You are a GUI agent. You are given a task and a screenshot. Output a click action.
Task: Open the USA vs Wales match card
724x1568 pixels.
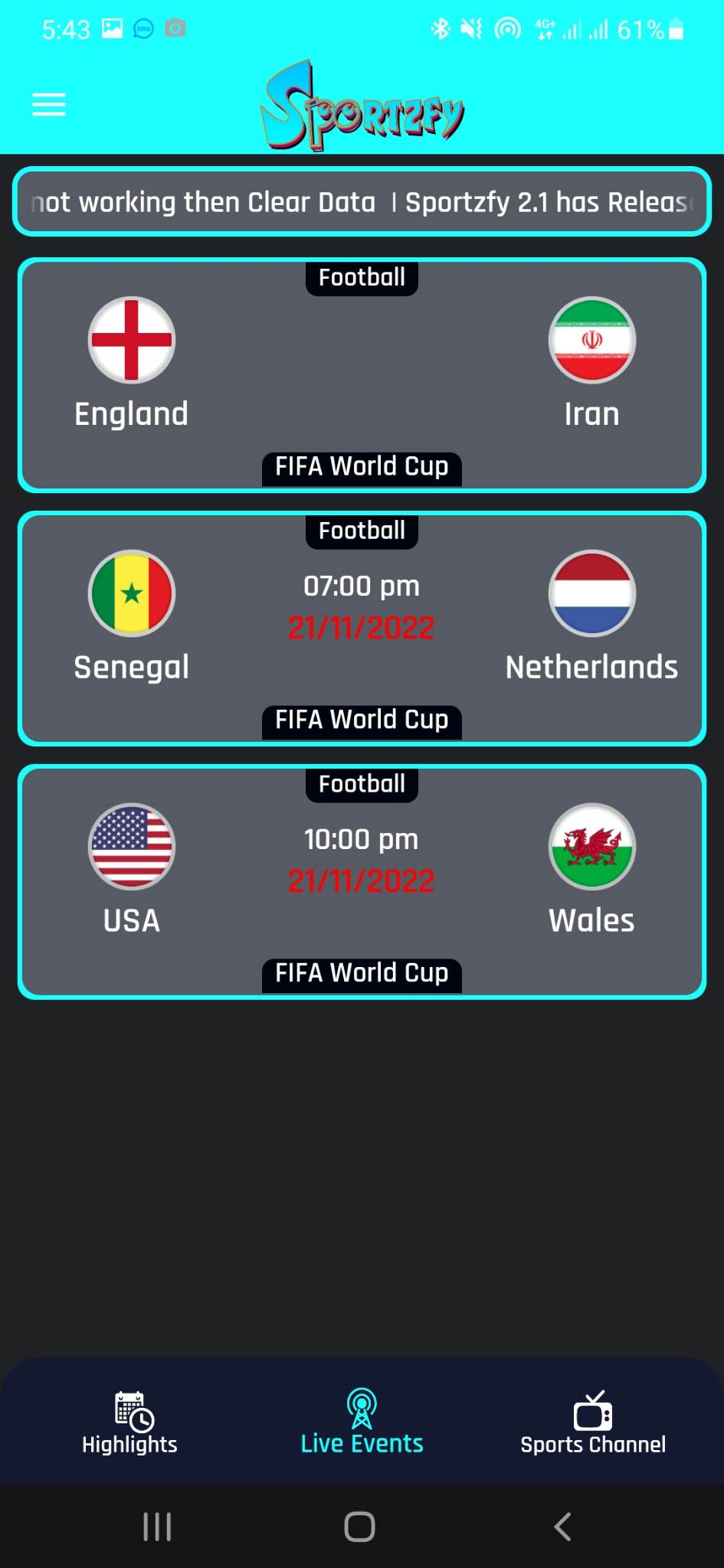[362, 882]
